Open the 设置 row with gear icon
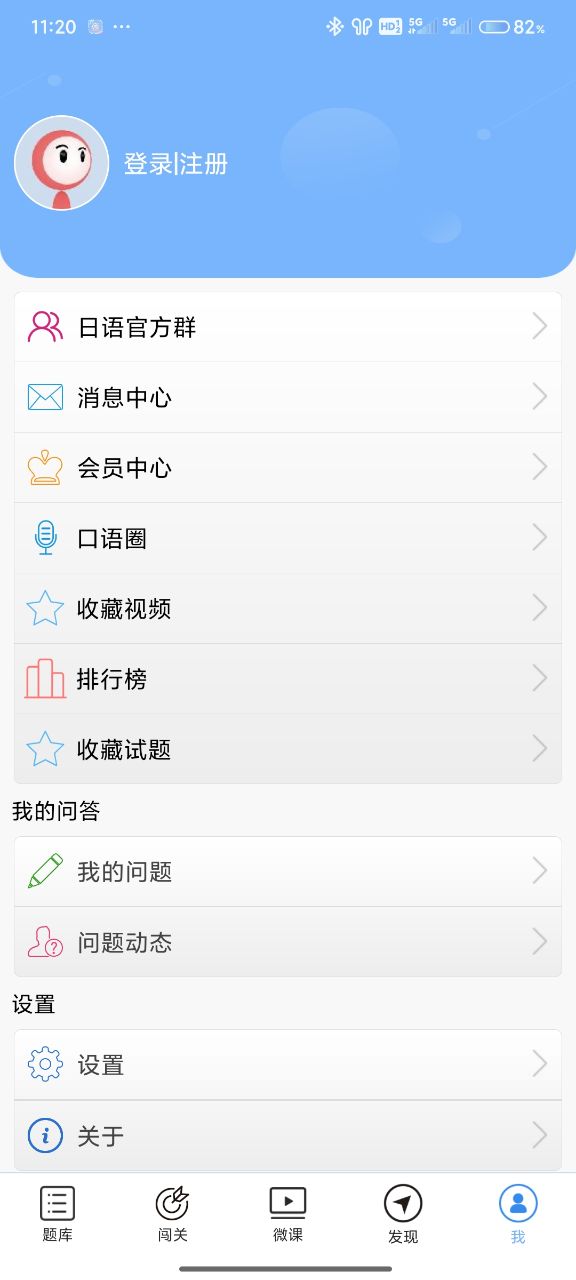The image size is (576, 1280). (288, 1065)
